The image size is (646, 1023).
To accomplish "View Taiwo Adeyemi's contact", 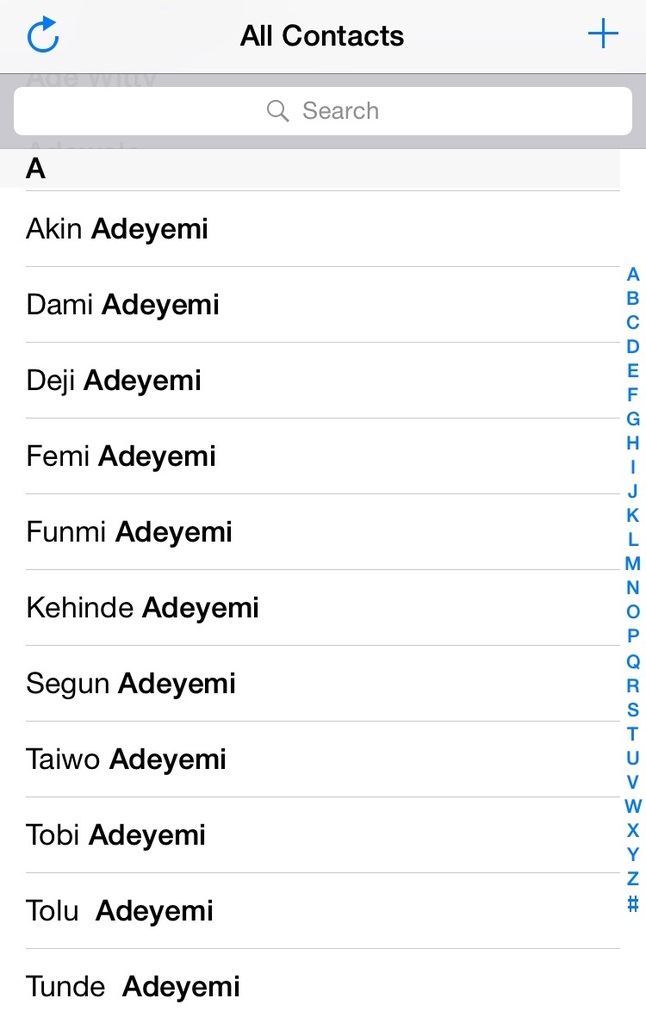I will [x=126, y=760].
